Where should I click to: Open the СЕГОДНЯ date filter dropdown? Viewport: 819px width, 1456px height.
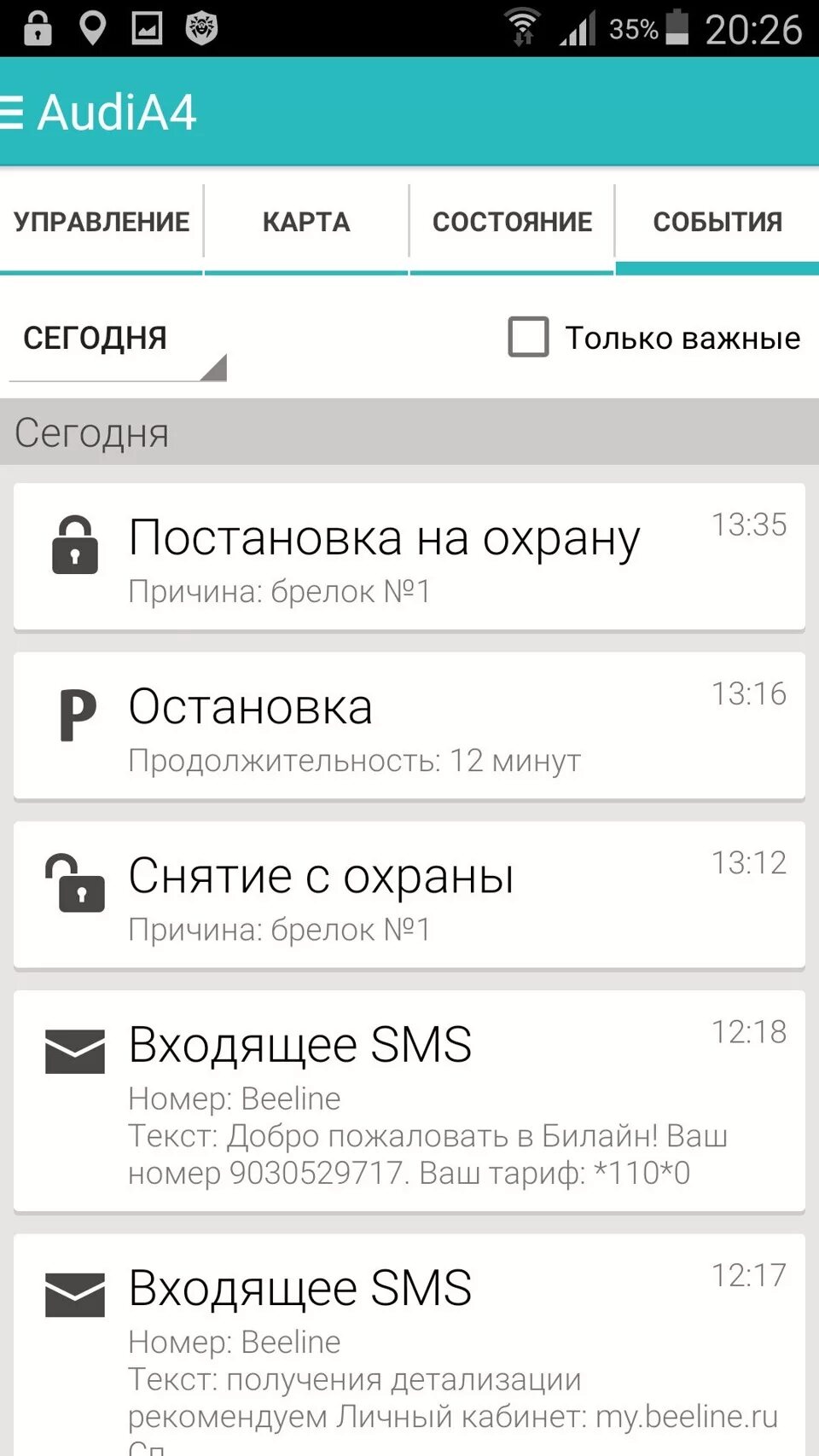click(x=94, y=339)
